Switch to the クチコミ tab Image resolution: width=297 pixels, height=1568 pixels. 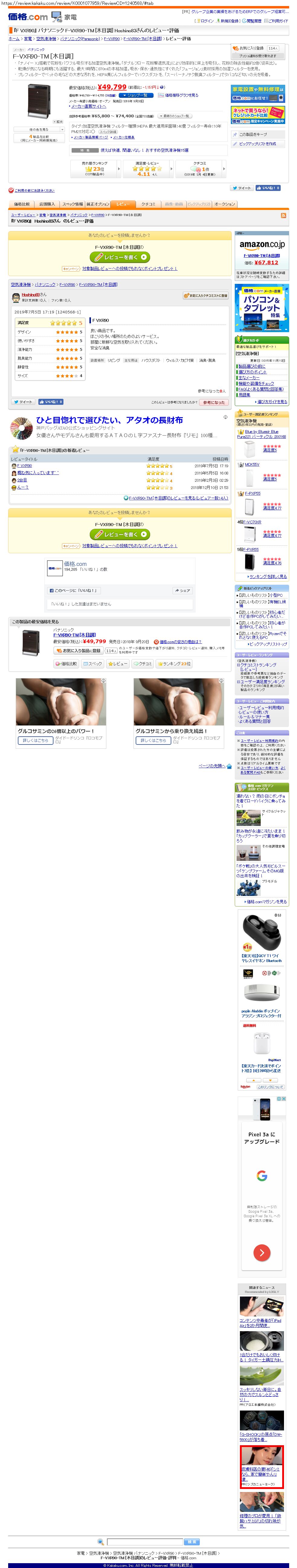pos(148,204)
